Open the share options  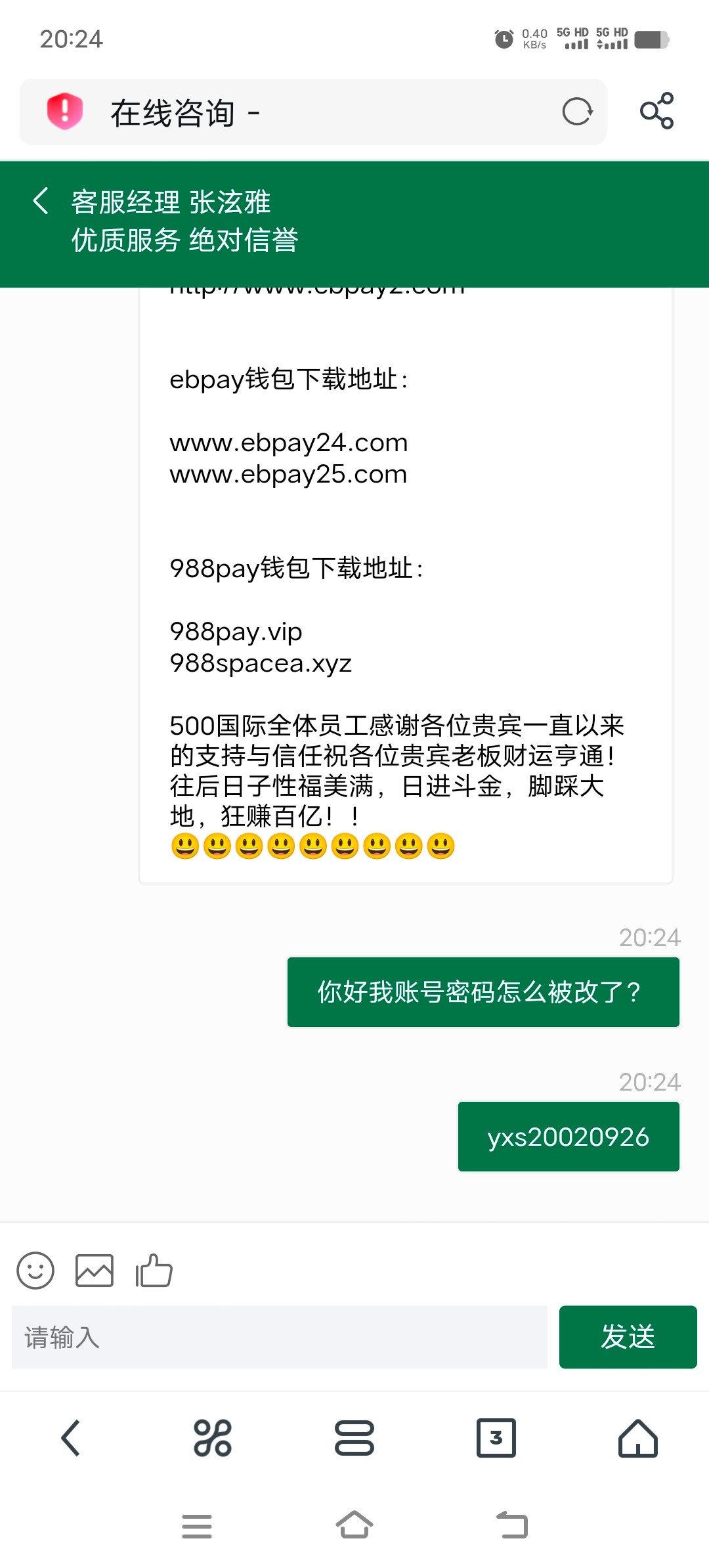point(658,112)
